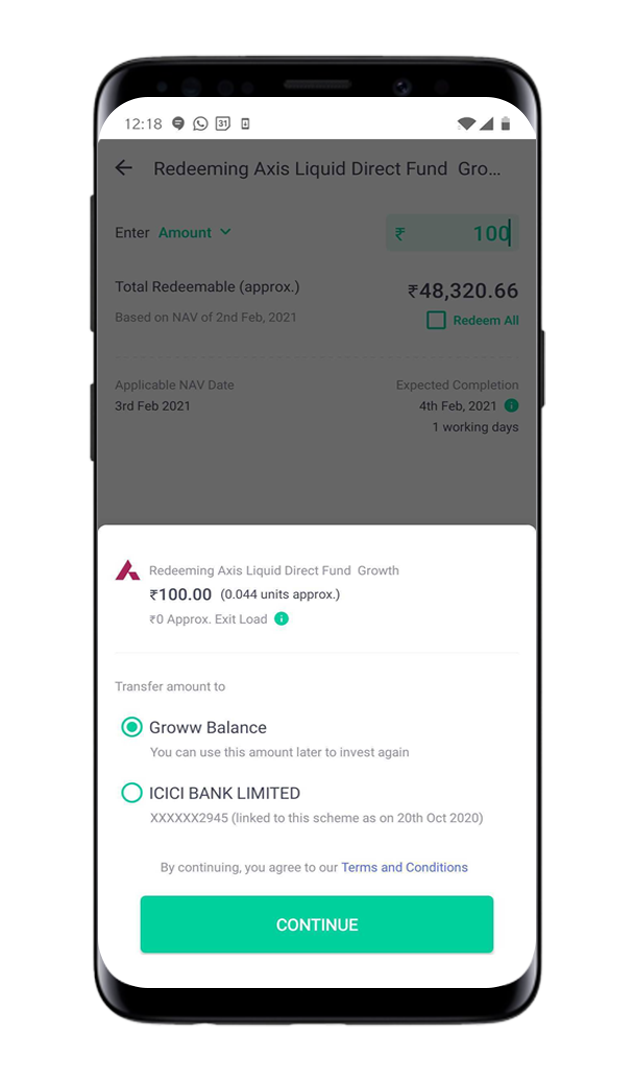This screenshot has height=1080, width=626.
Task: Show info about Approx. Exit Load
Action: tap(281, 619)
